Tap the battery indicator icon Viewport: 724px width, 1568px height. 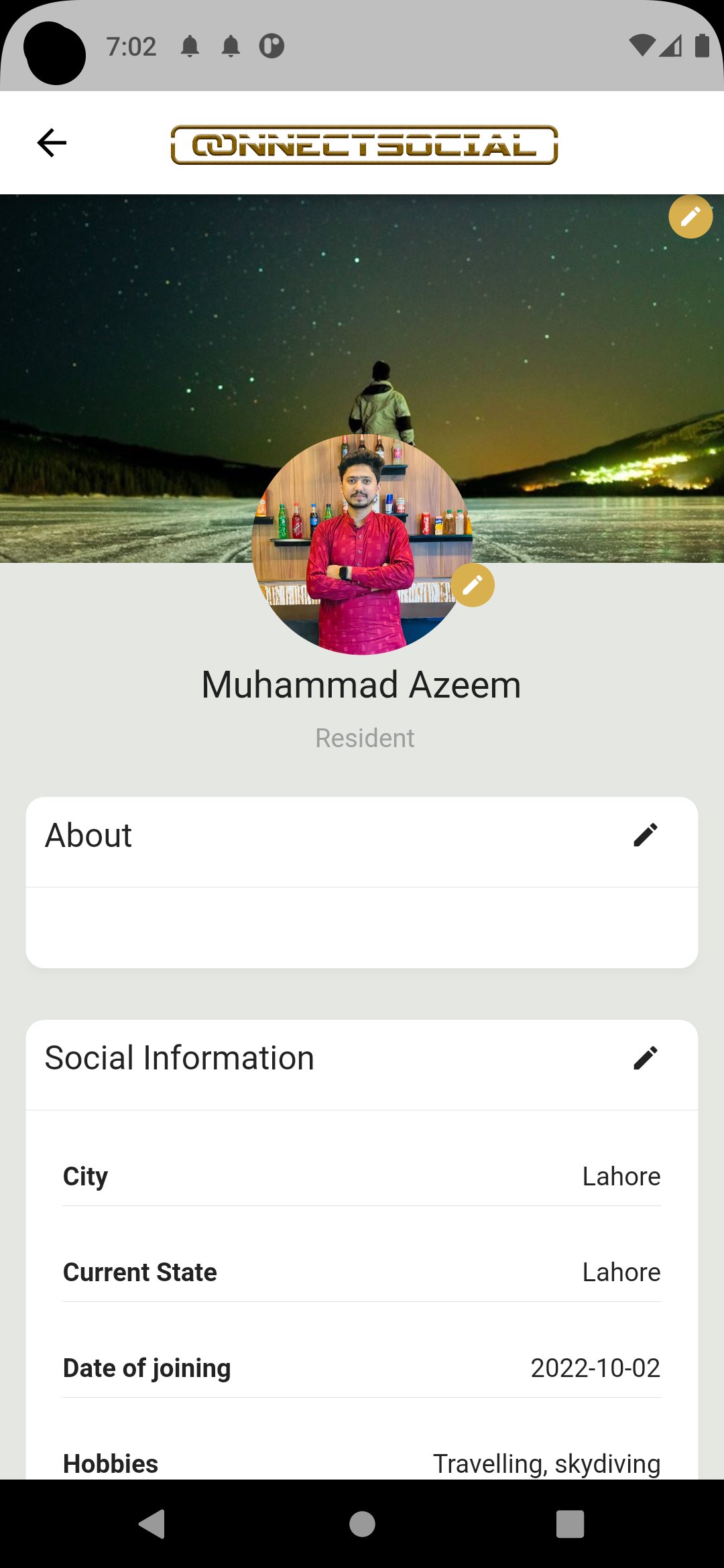[x=701, y=46]
